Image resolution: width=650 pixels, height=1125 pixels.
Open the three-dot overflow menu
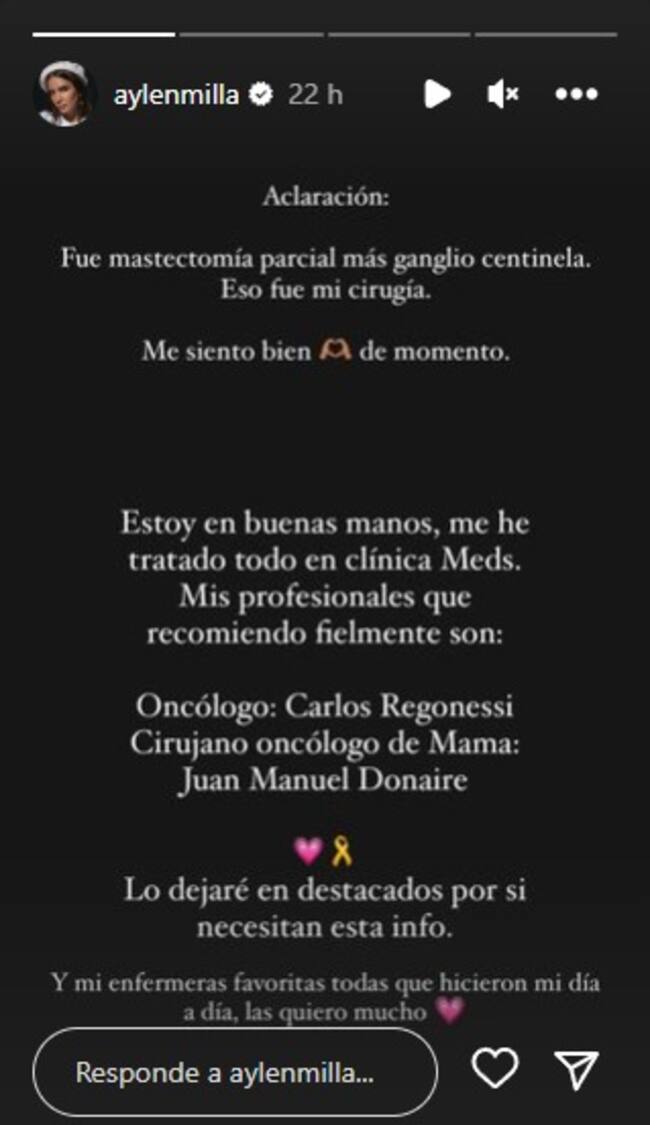[x=576, y=94]
